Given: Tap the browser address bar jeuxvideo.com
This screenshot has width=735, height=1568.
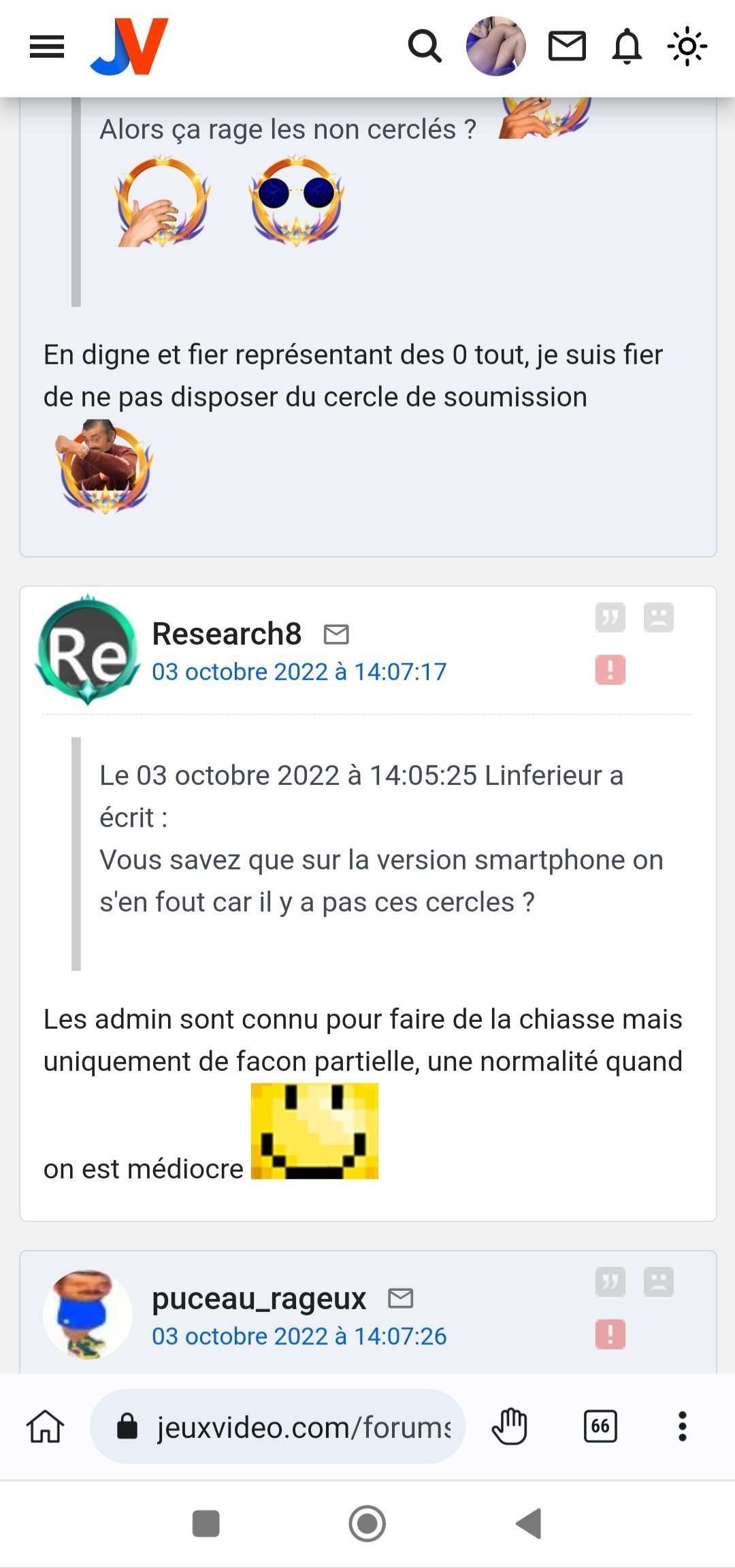Looking at the screenshot, I should (x=278, y=1426).
